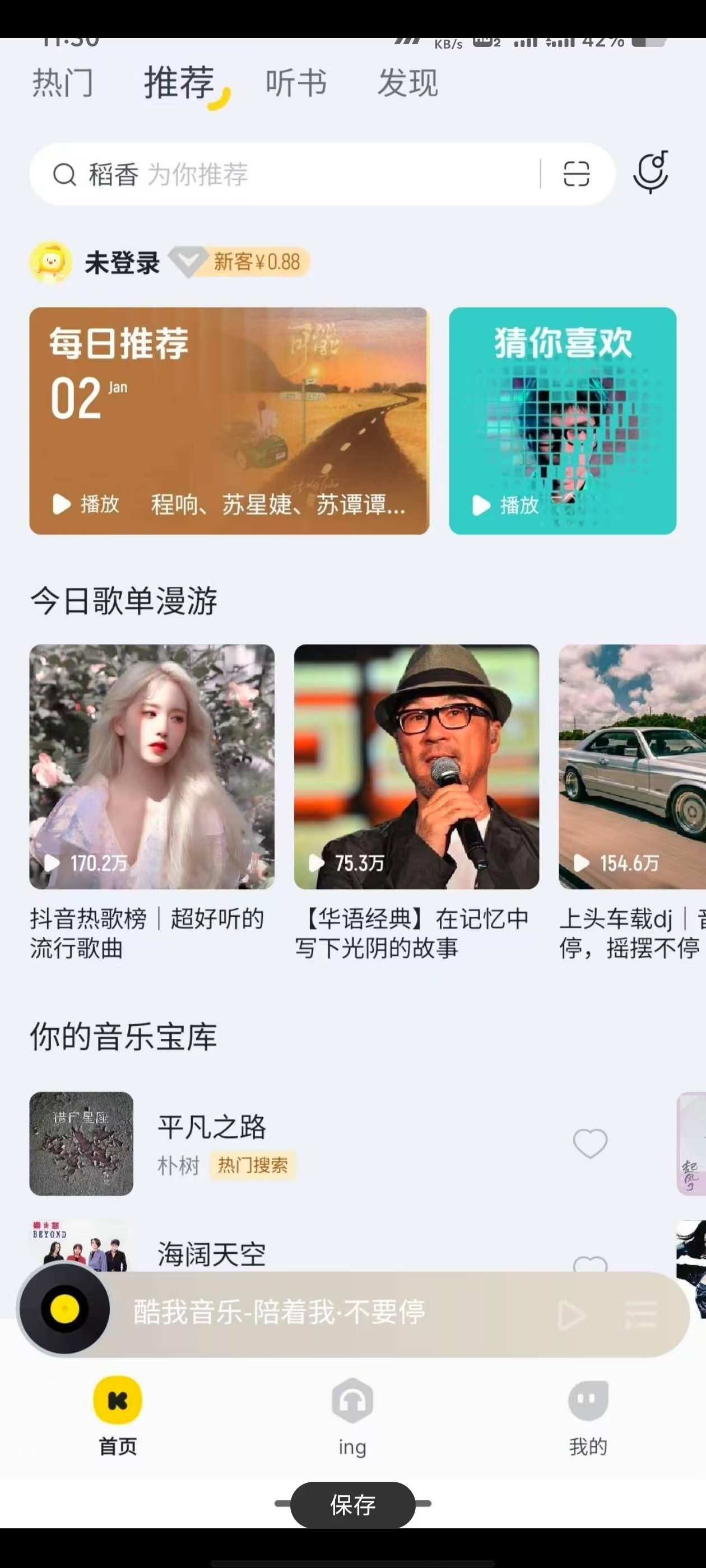Play the 每日推荐 daily mix
Screen dimensions: 706x1568
pos(85,504)
